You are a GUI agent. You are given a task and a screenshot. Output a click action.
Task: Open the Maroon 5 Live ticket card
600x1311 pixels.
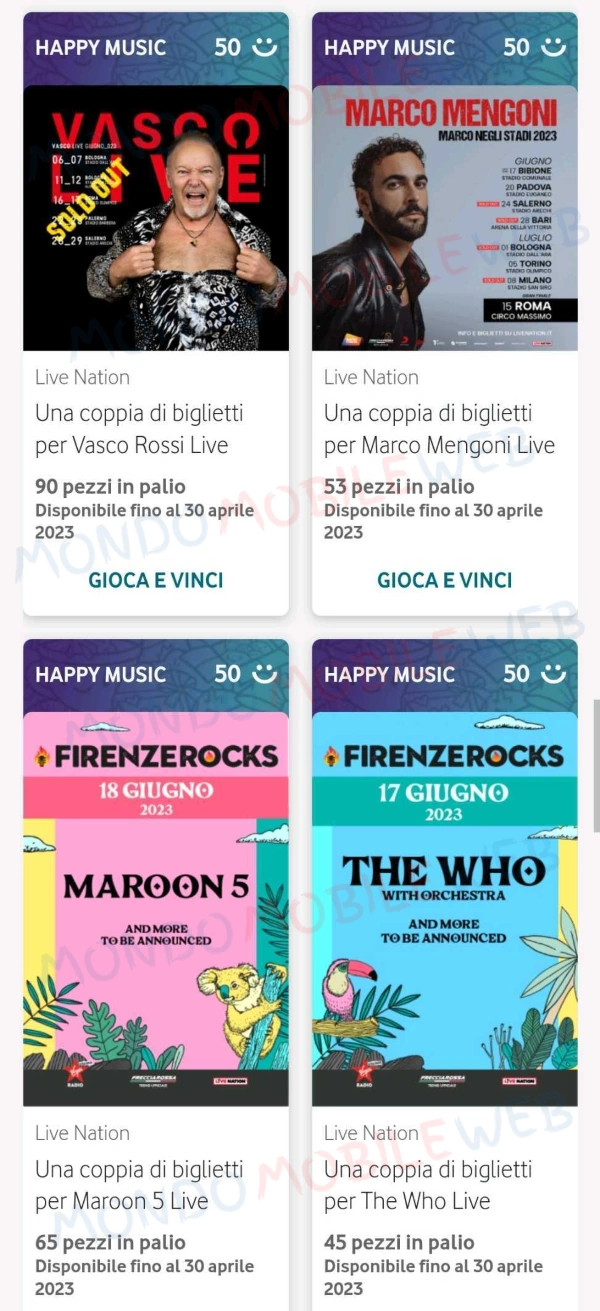coord(156,907)
